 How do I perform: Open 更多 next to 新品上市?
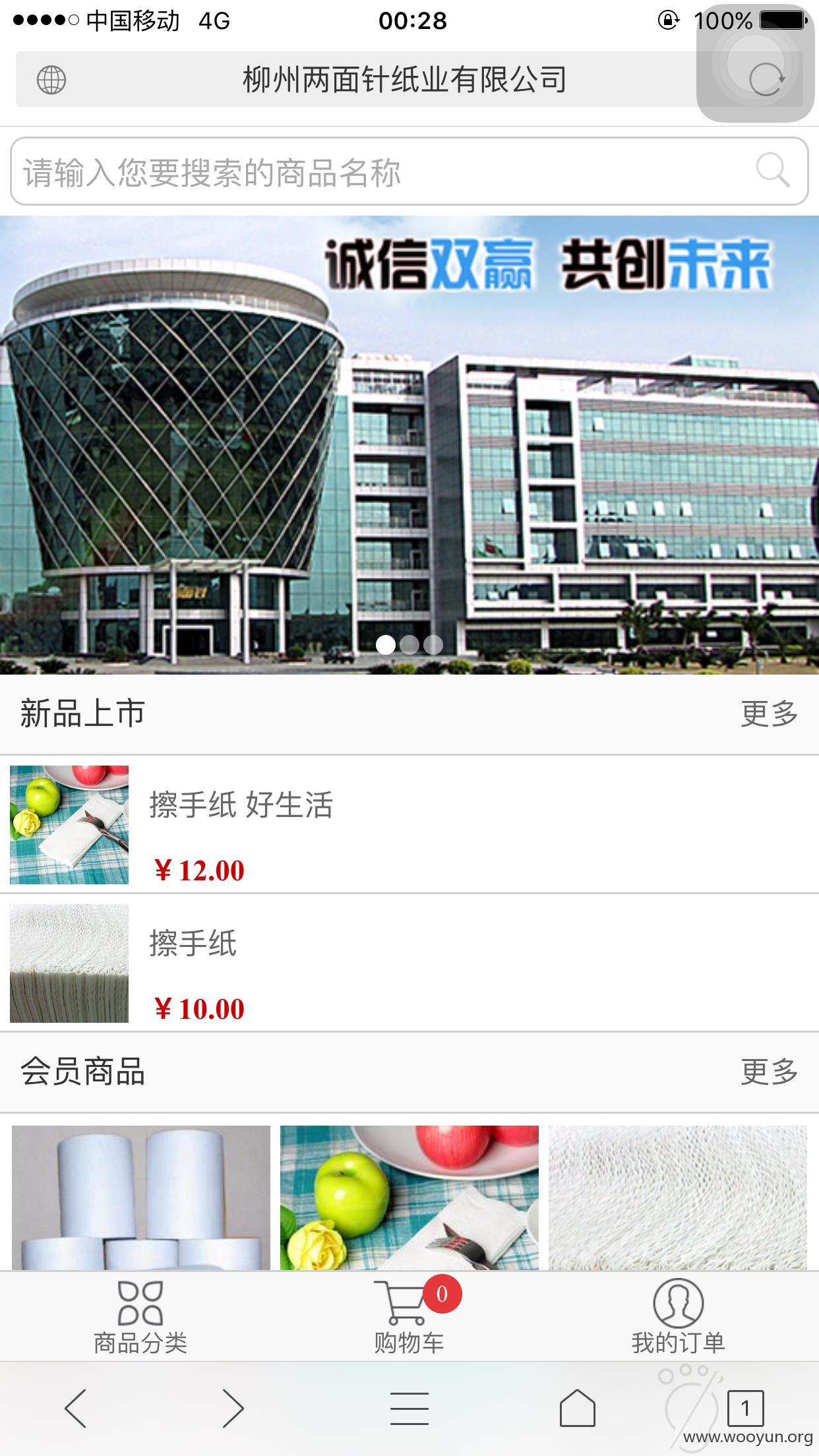(x=770, y=714)
